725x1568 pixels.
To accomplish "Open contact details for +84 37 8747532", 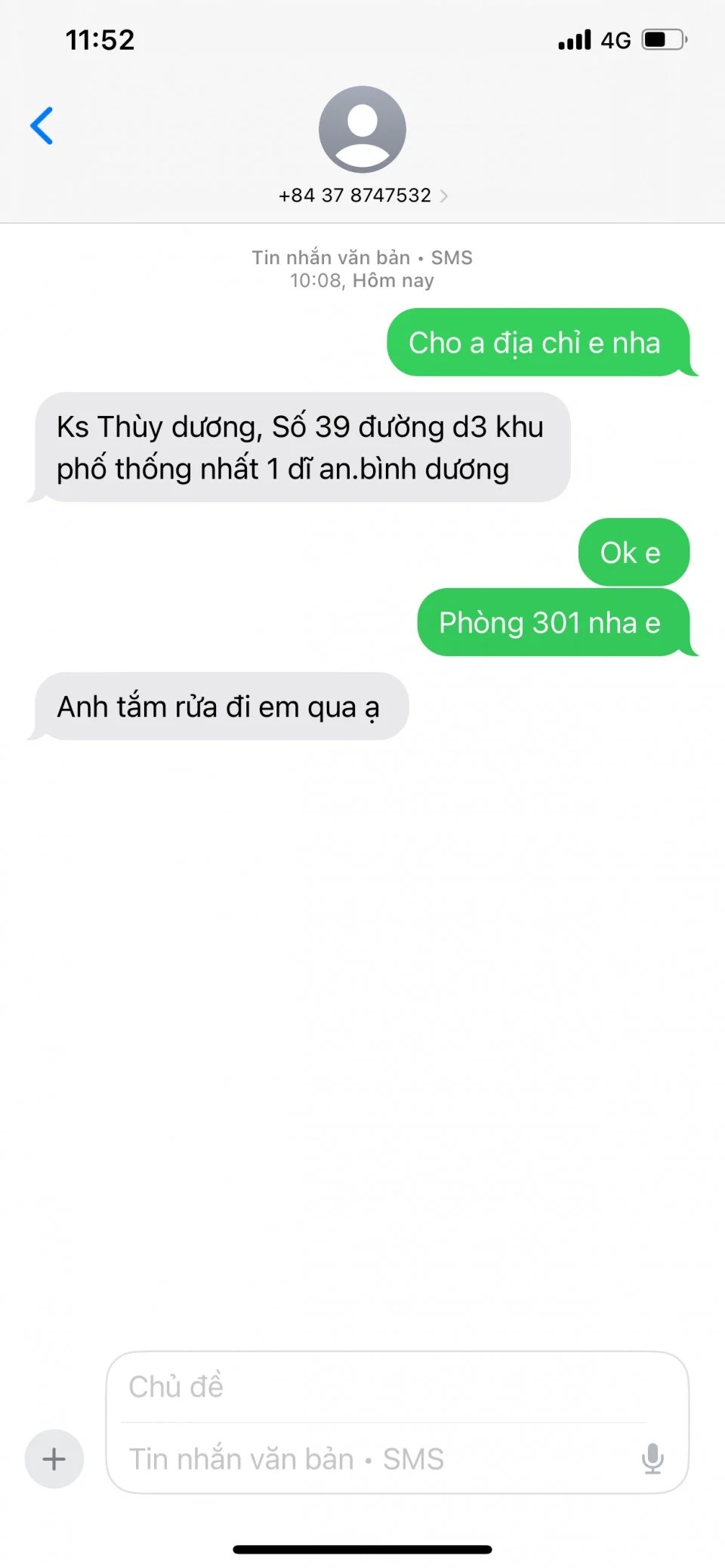I will point(362,196).
